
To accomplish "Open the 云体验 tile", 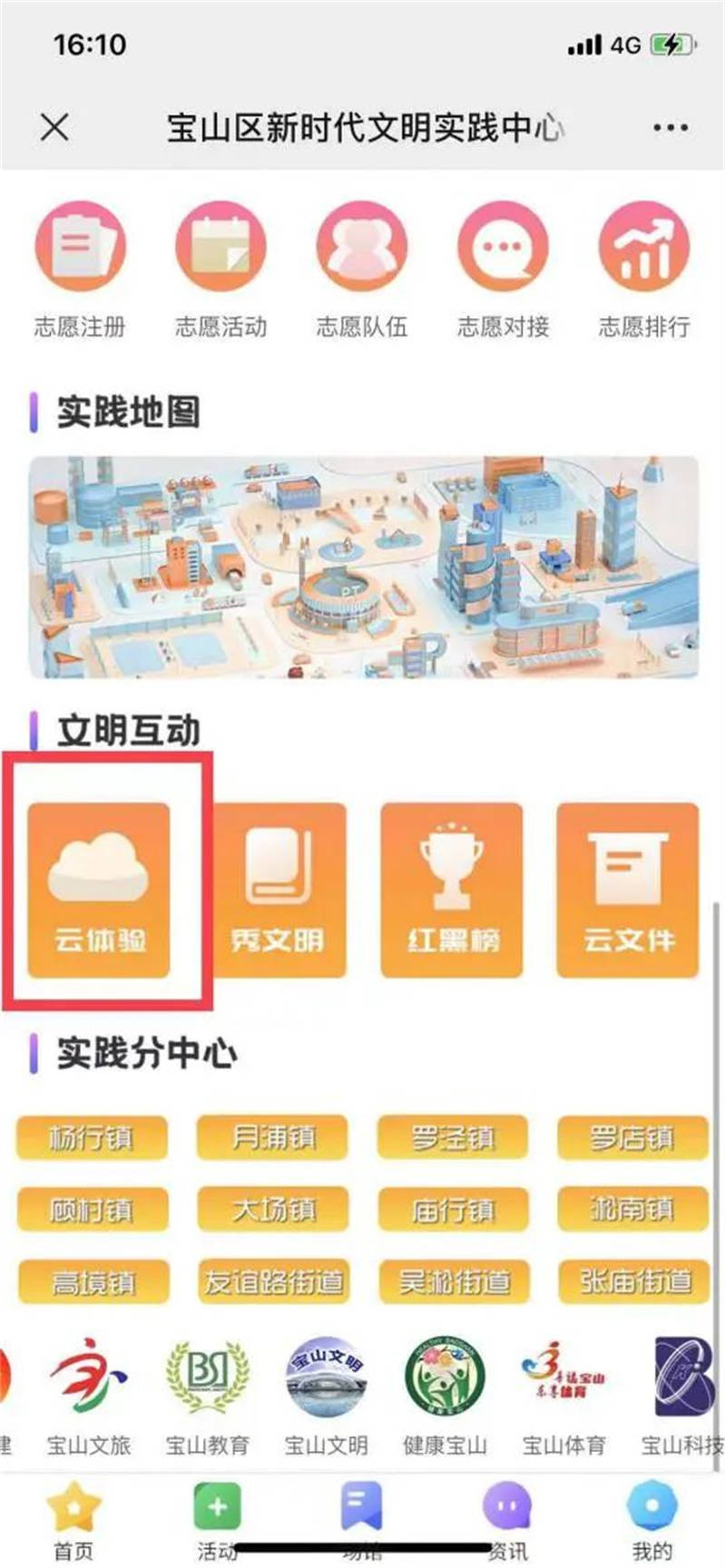I will pyautogui.click(x=99, y=889).
